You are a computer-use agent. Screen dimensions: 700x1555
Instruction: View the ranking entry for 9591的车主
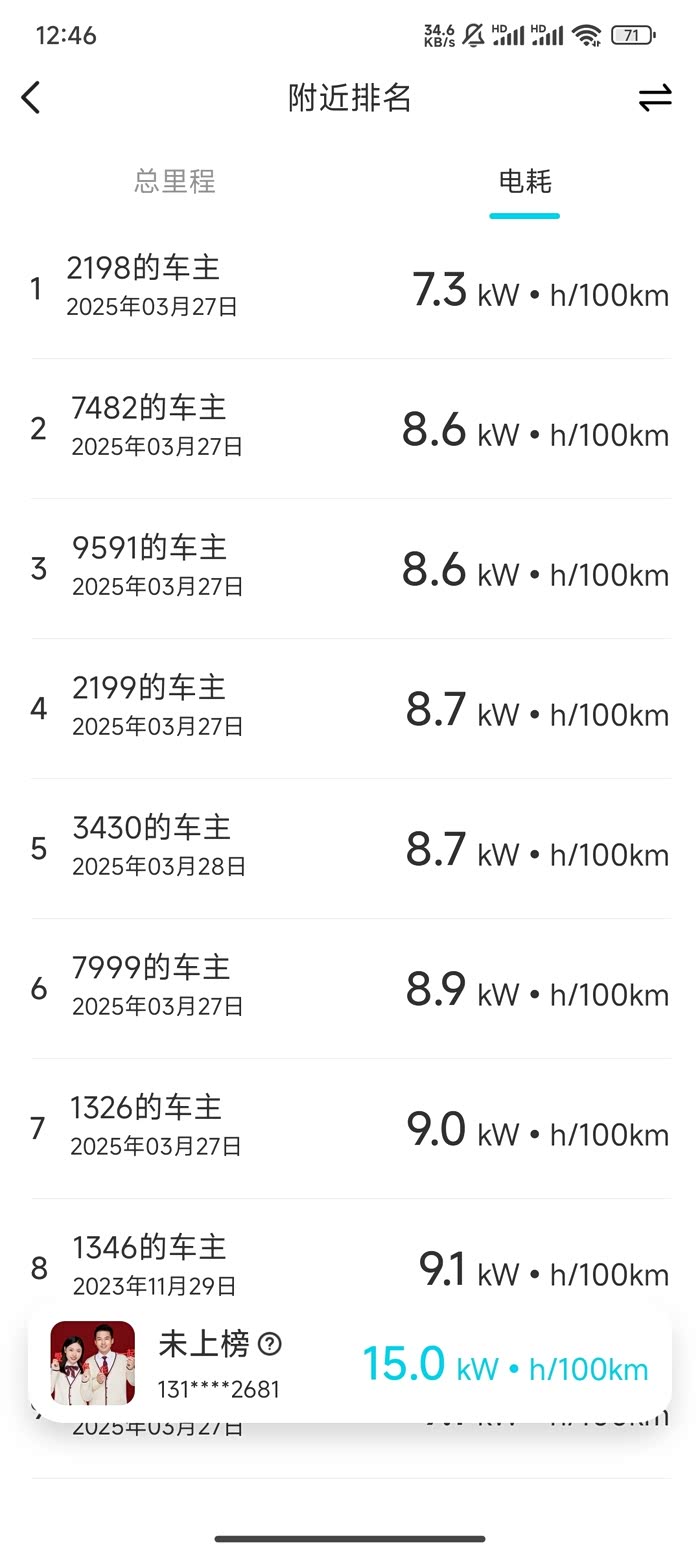tap(350, 568)
